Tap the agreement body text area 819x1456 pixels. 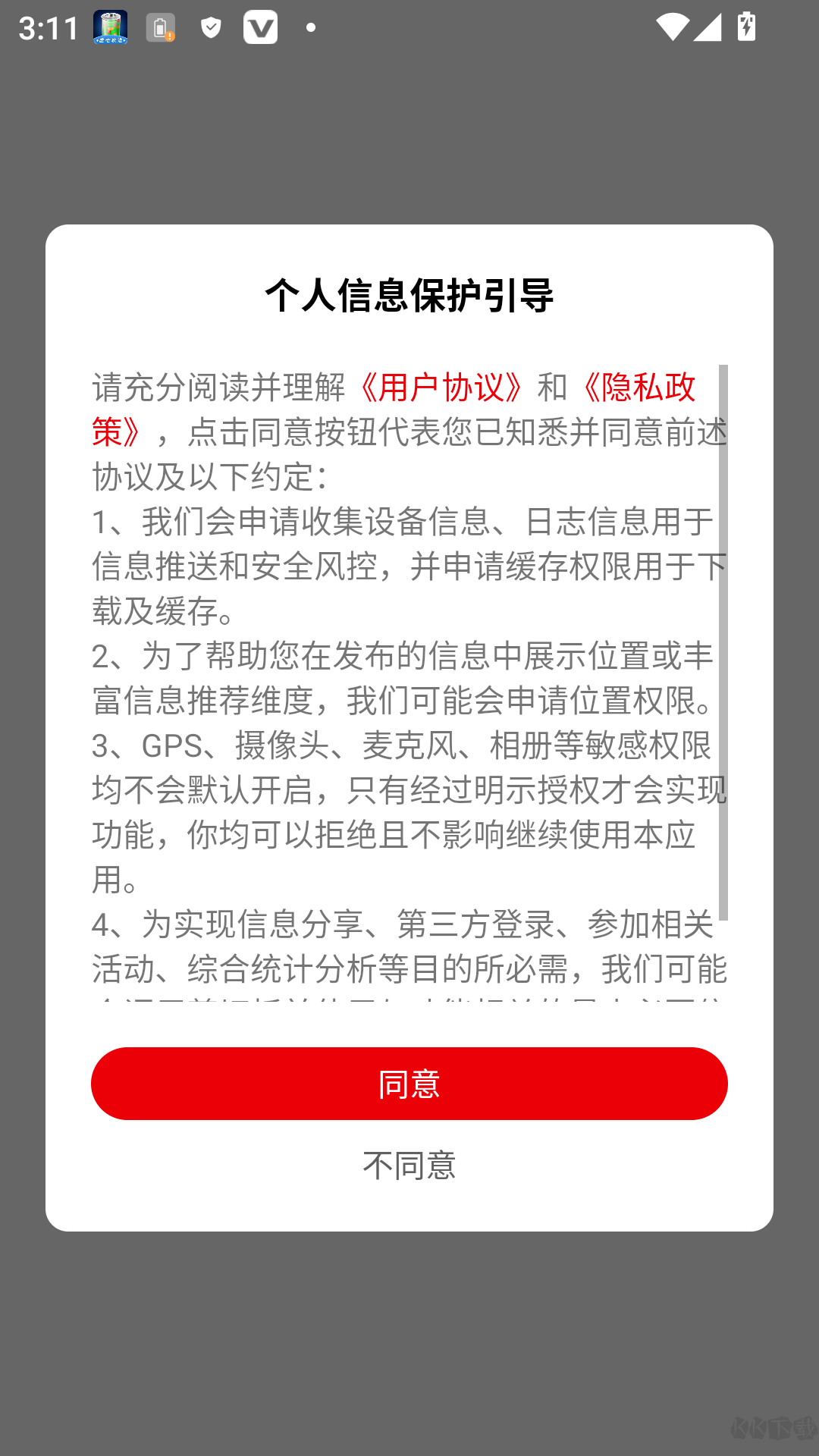pos(409,682)
